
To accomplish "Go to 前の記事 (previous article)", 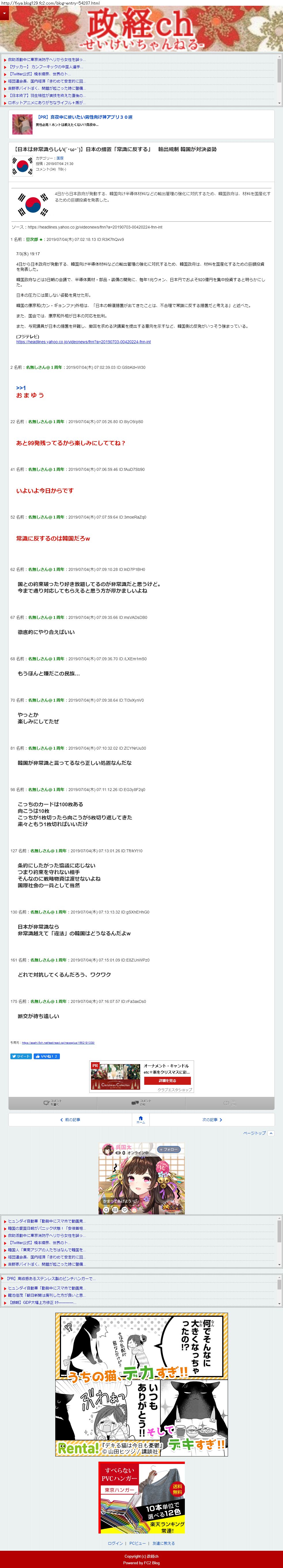I will click(70, 1119).
